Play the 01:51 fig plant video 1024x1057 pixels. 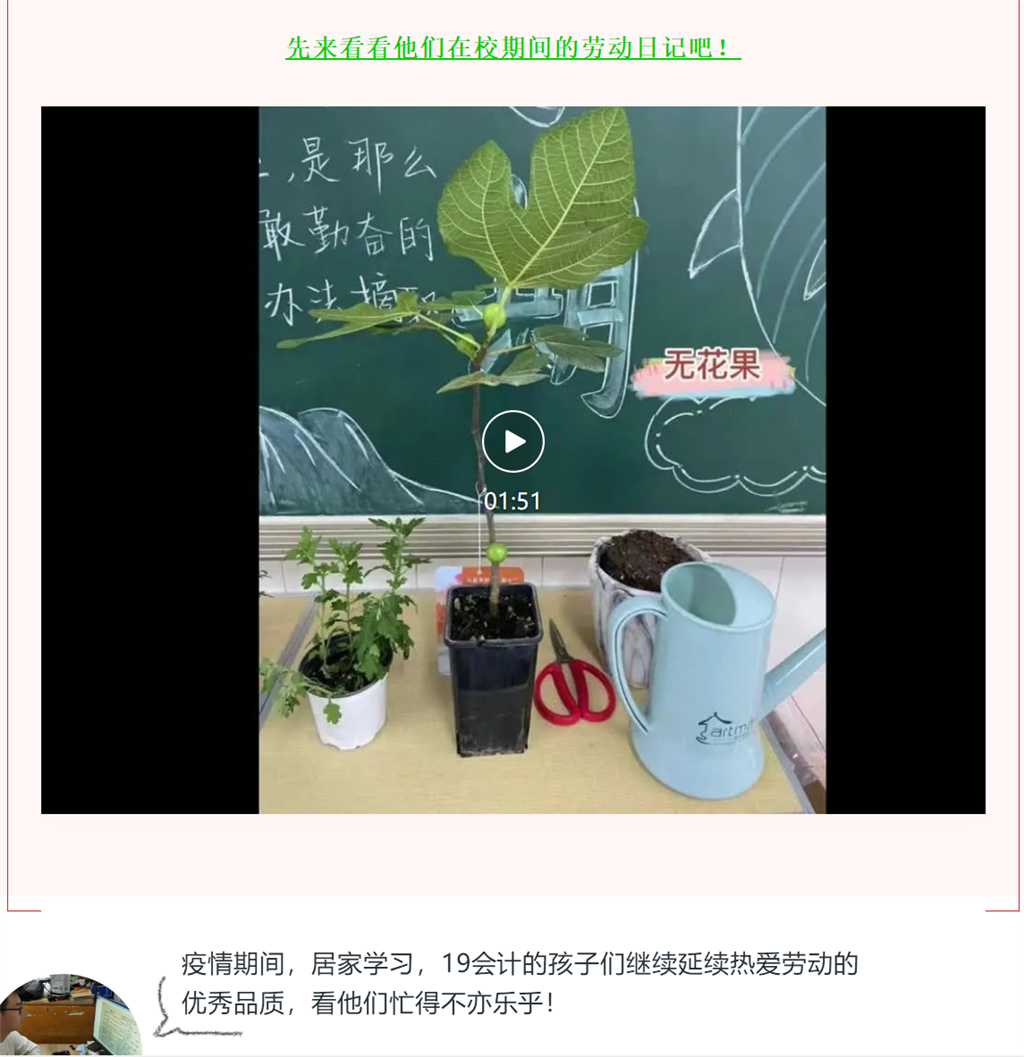pos(513,441)
